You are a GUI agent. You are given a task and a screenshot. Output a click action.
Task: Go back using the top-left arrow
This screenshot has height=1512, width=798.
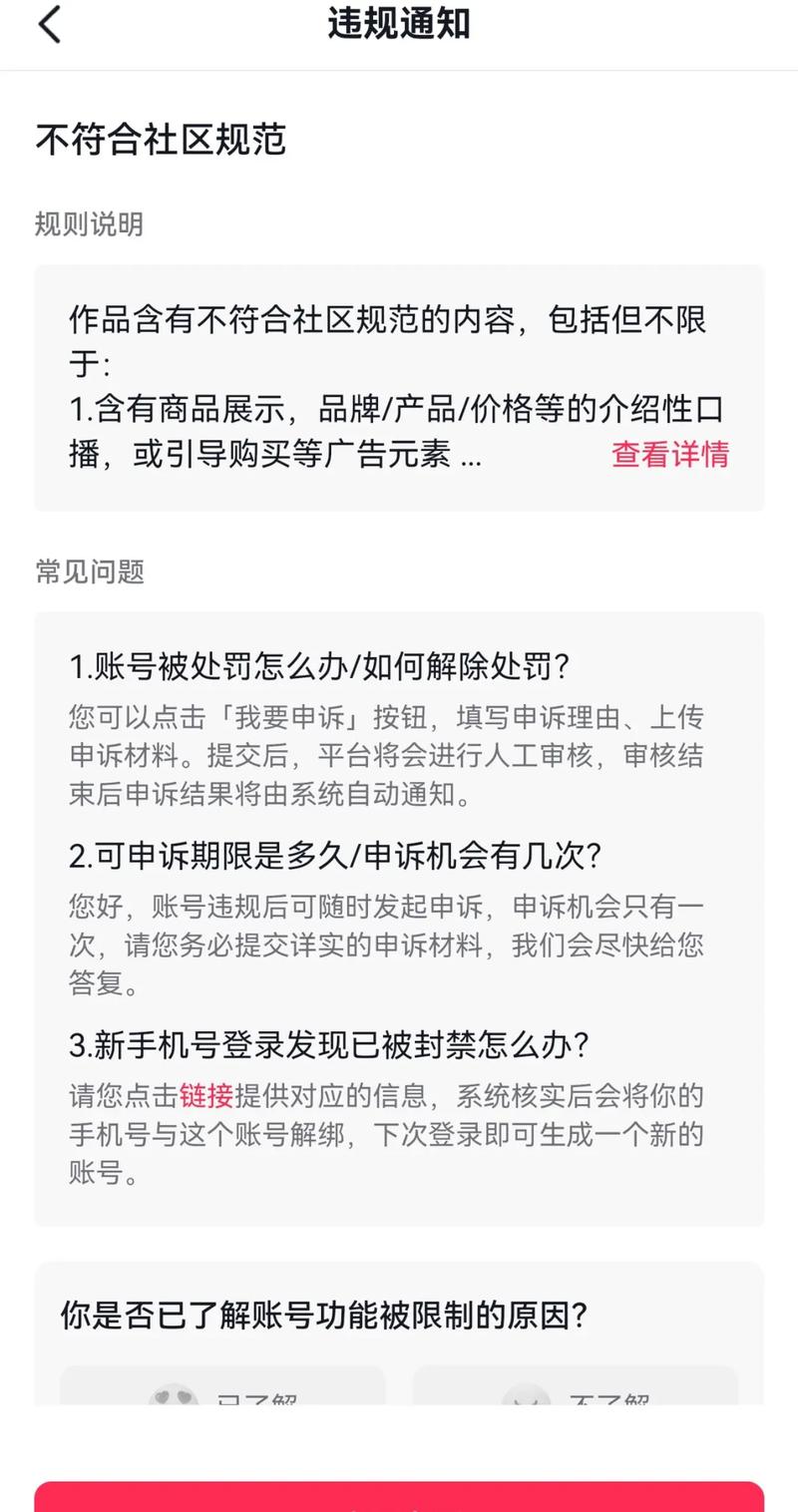50,24
